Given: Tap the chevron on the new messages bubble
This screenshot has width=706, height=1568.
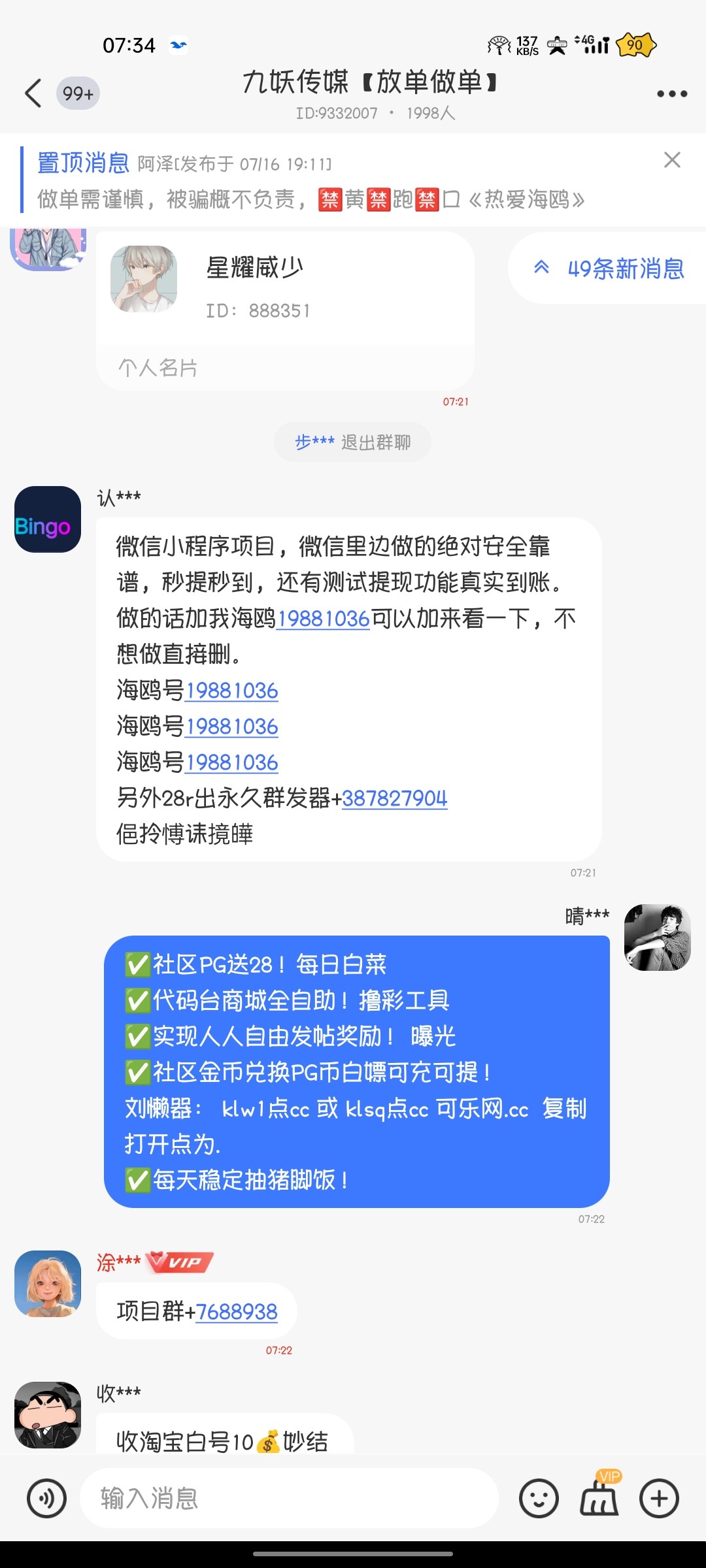Looking at the screenshot, I should click(x=540, y=269).
